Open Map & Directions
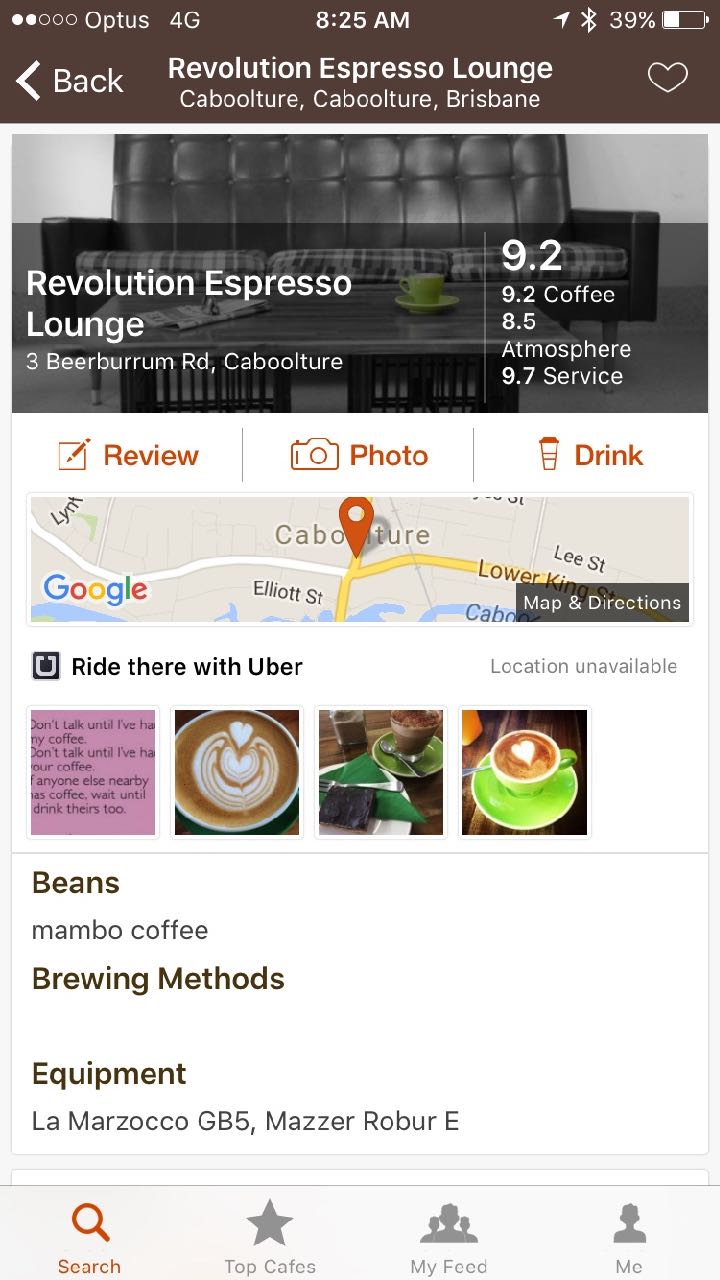Viewport: 720px width, 1280px height. click(x=602, y=602)
